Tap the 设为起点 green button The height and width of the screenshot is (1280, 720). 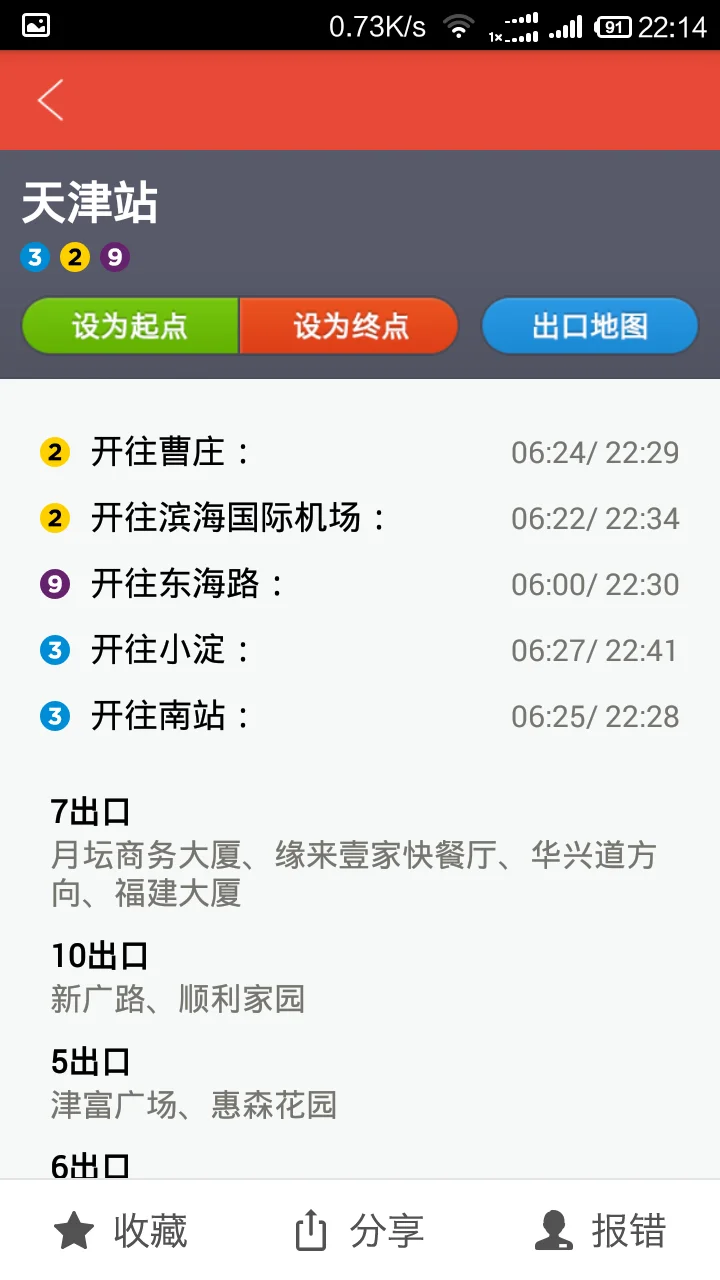(130, 325)
